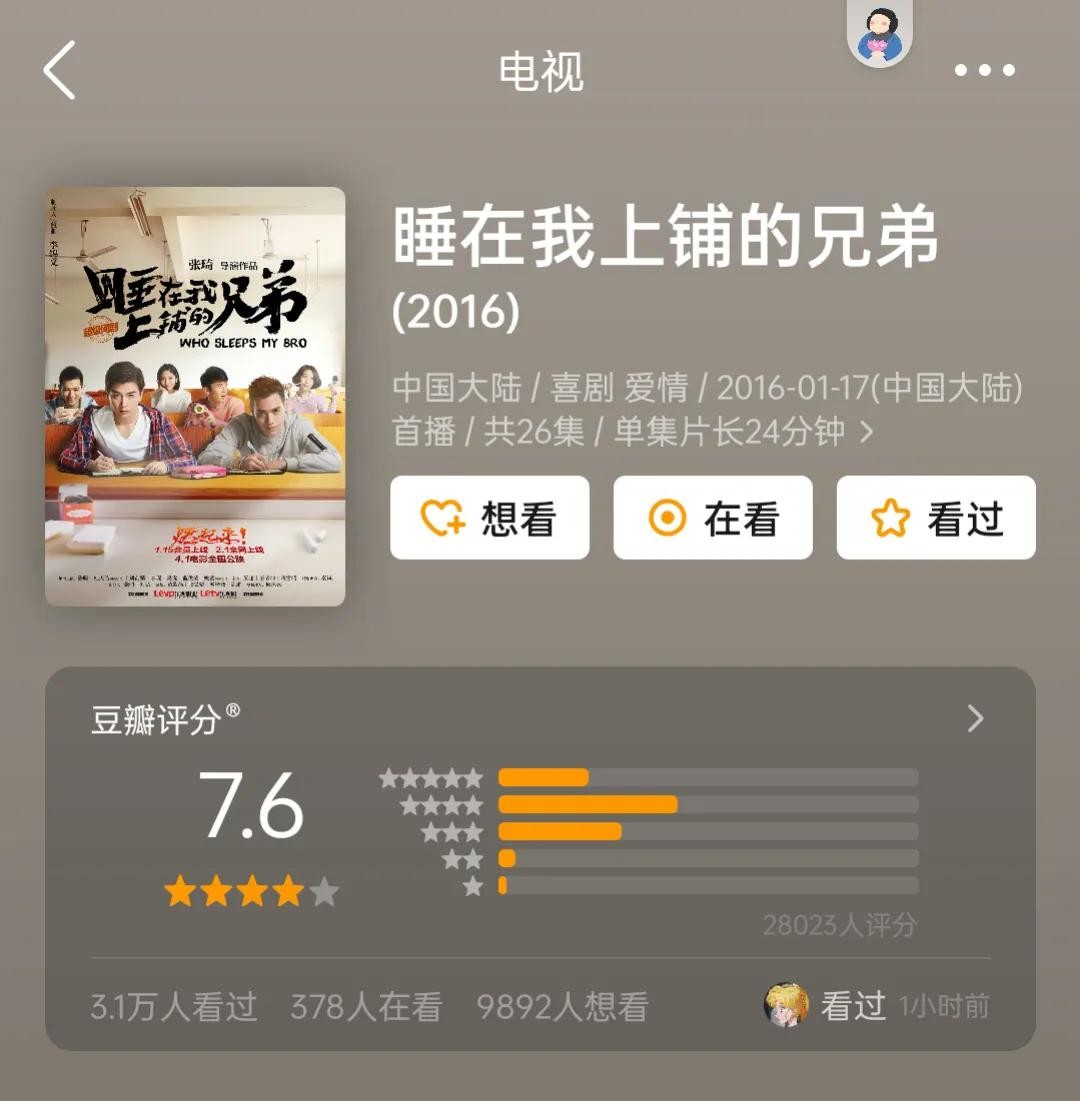Open the 豆瓣评分 rating details chevron
Image resolution: width=1080 pixels, height=1101 pixels.
click(975, 718)
